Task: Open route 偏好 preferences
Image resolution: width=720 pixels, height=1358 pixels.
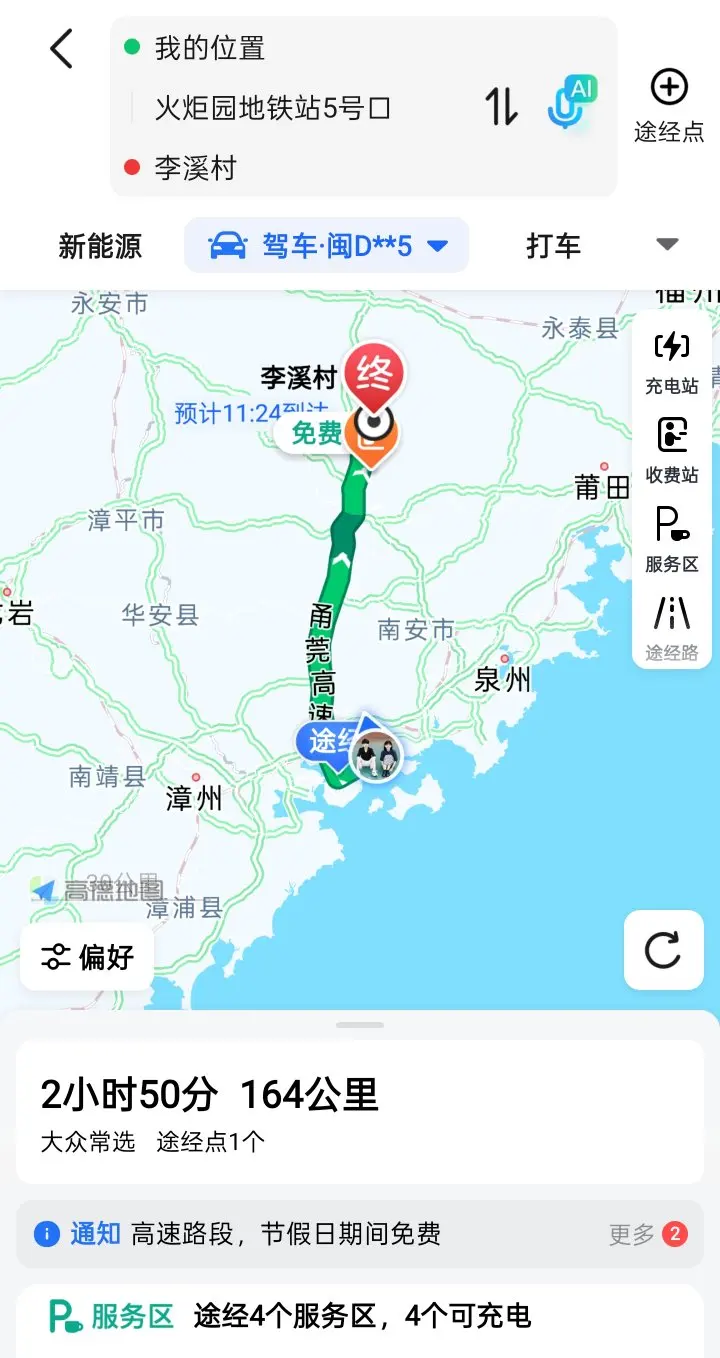Action: 87,957
